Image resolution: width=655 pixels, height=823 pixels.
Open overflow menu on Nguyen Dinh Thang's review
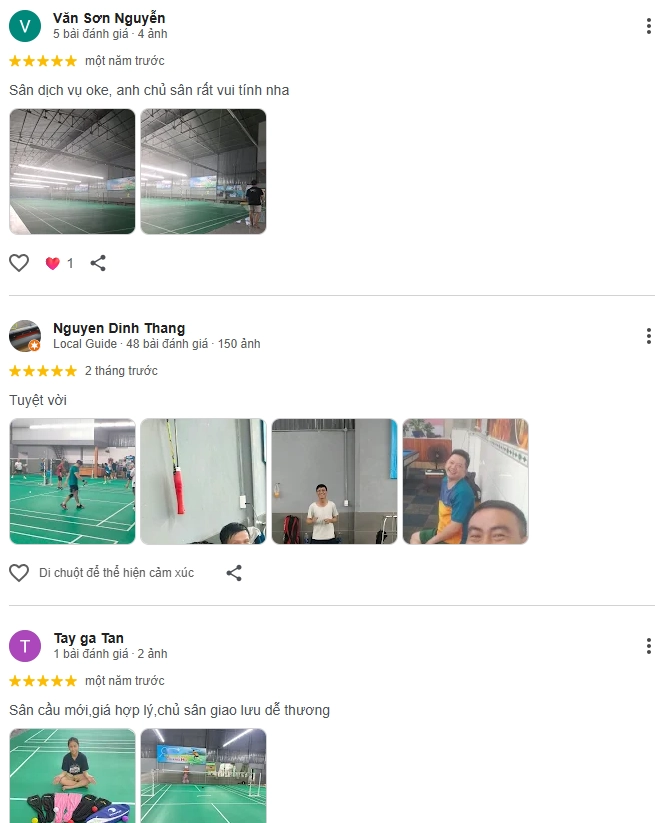pyautogui.click(x=648, y=336)
